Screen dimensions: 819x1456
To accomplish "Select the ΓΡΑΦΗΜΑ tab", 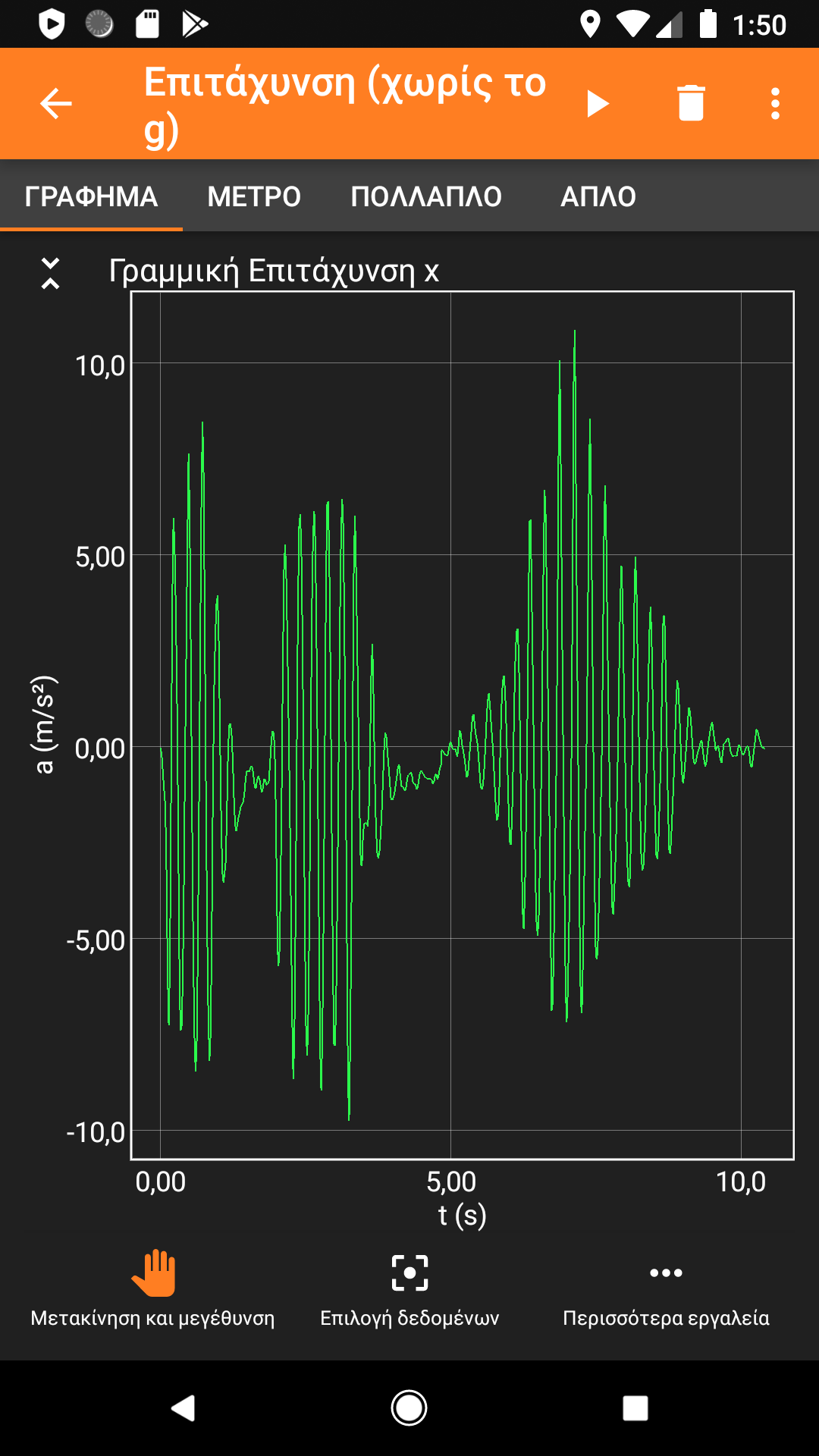I will (91, 196).
